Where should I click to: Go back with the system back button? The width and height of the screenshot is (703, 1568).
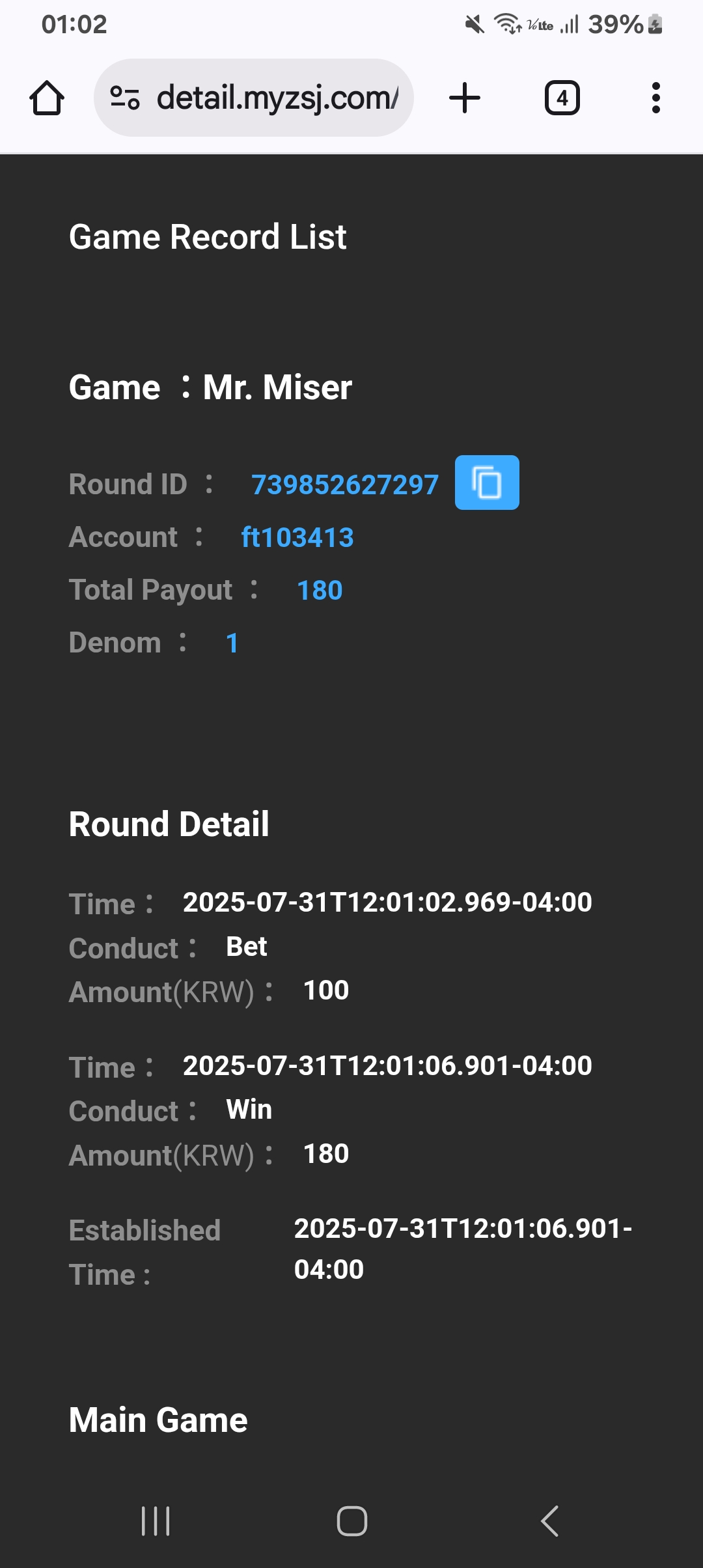(550, 1521)
